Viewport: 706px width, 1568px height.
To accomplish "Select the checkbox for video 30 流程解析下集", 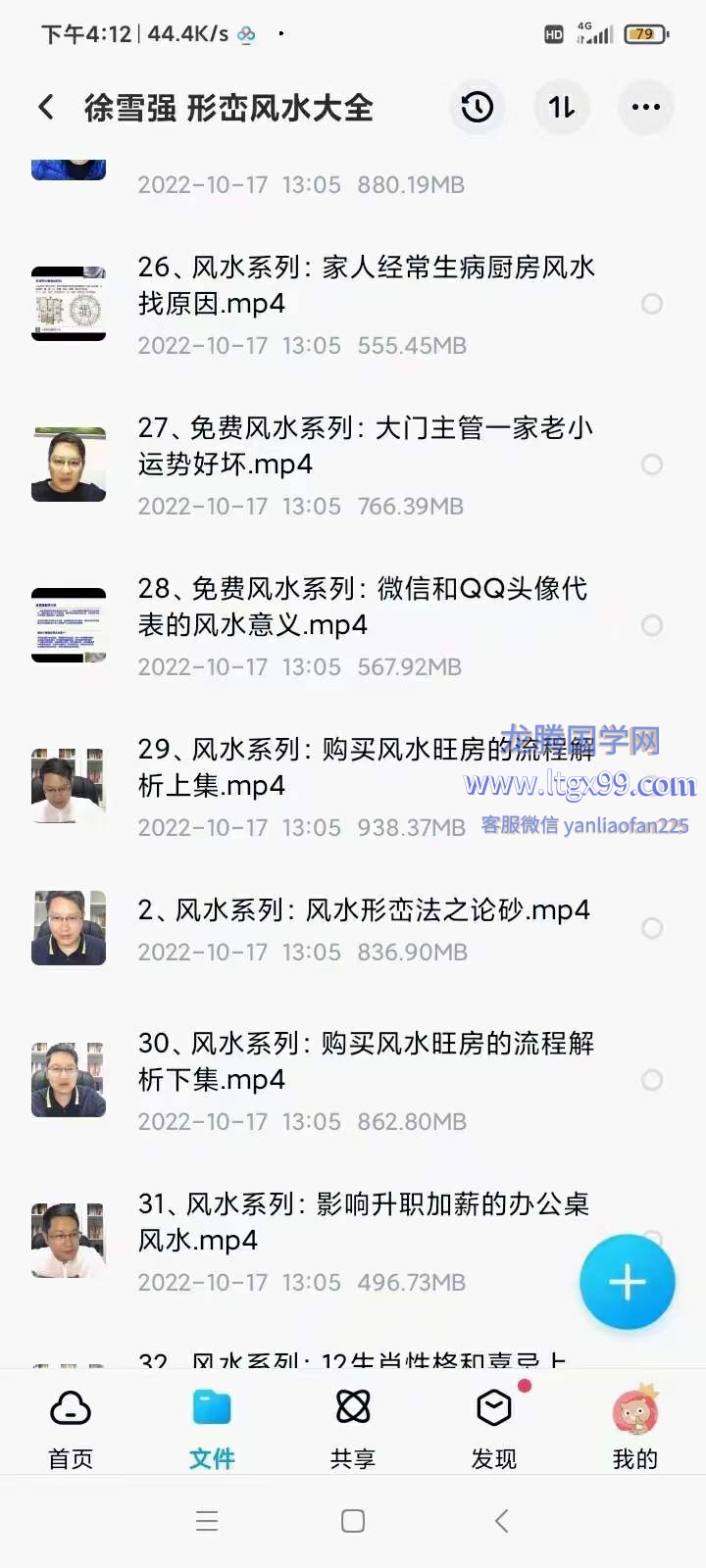I will (652, 1080).
